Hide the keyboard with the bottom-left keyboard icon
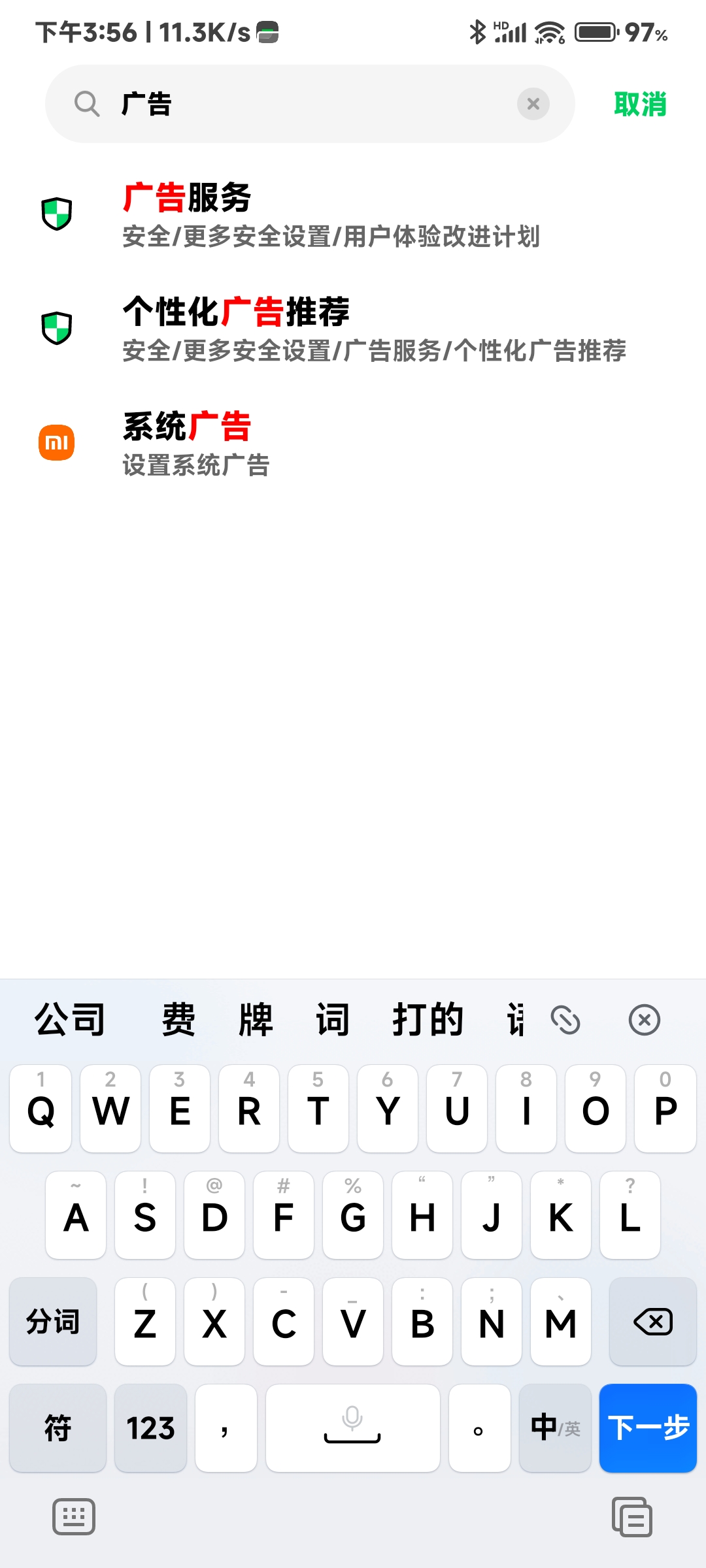Screen dimensions: 706x1568 click(x=74, y=1516)
